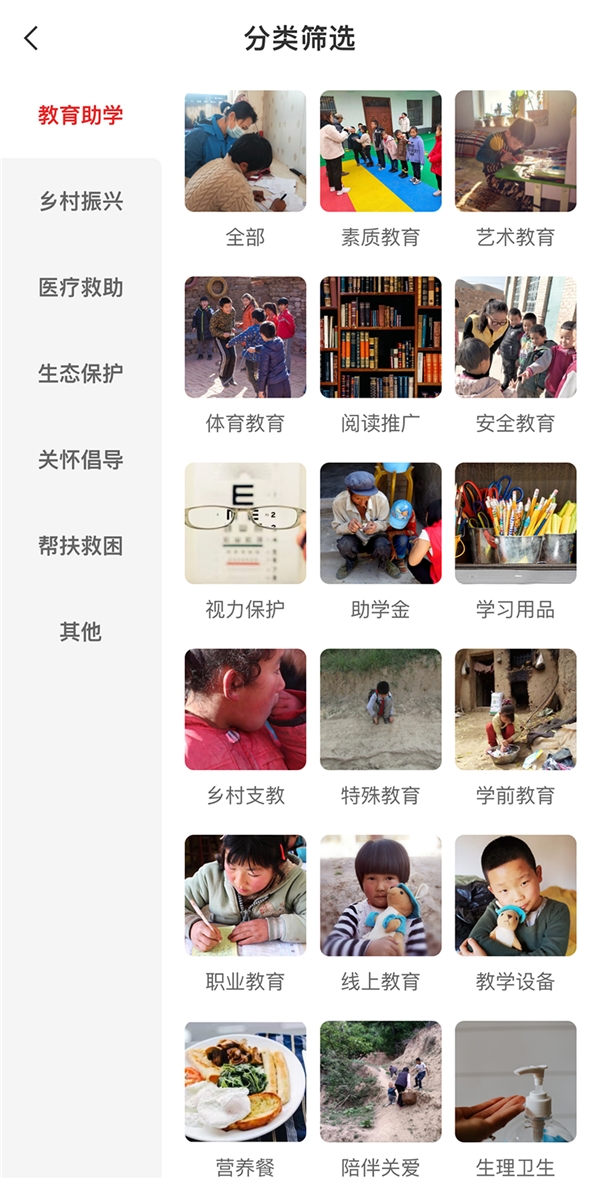The image size is (600, 1193).
Task: Switch to the 医疗救助 category
Action: pos(81,288)
